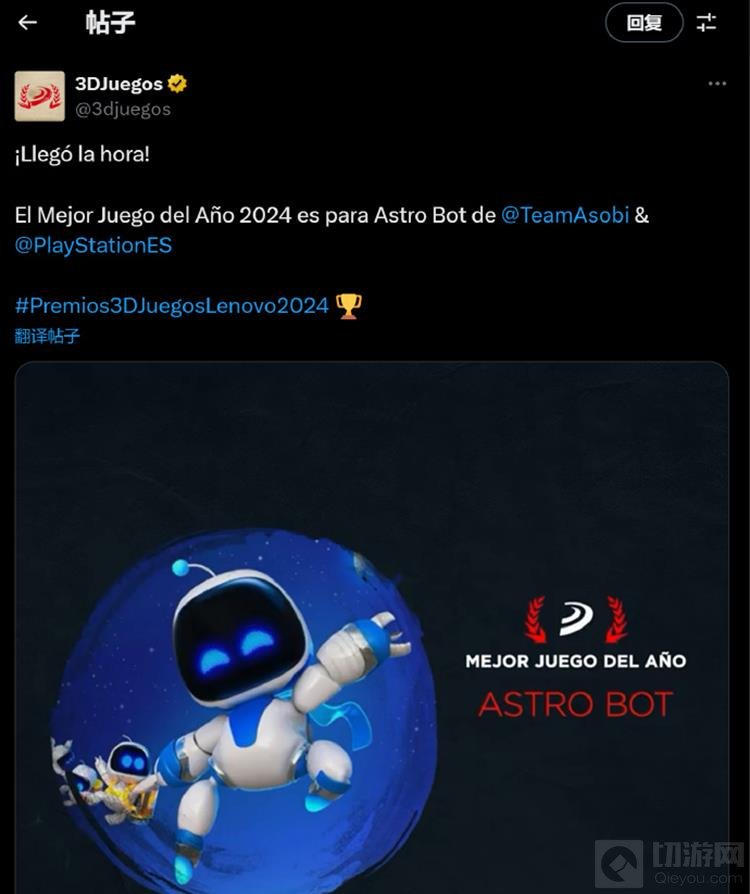Open the reply sorting filter icon

coord(707,23)
